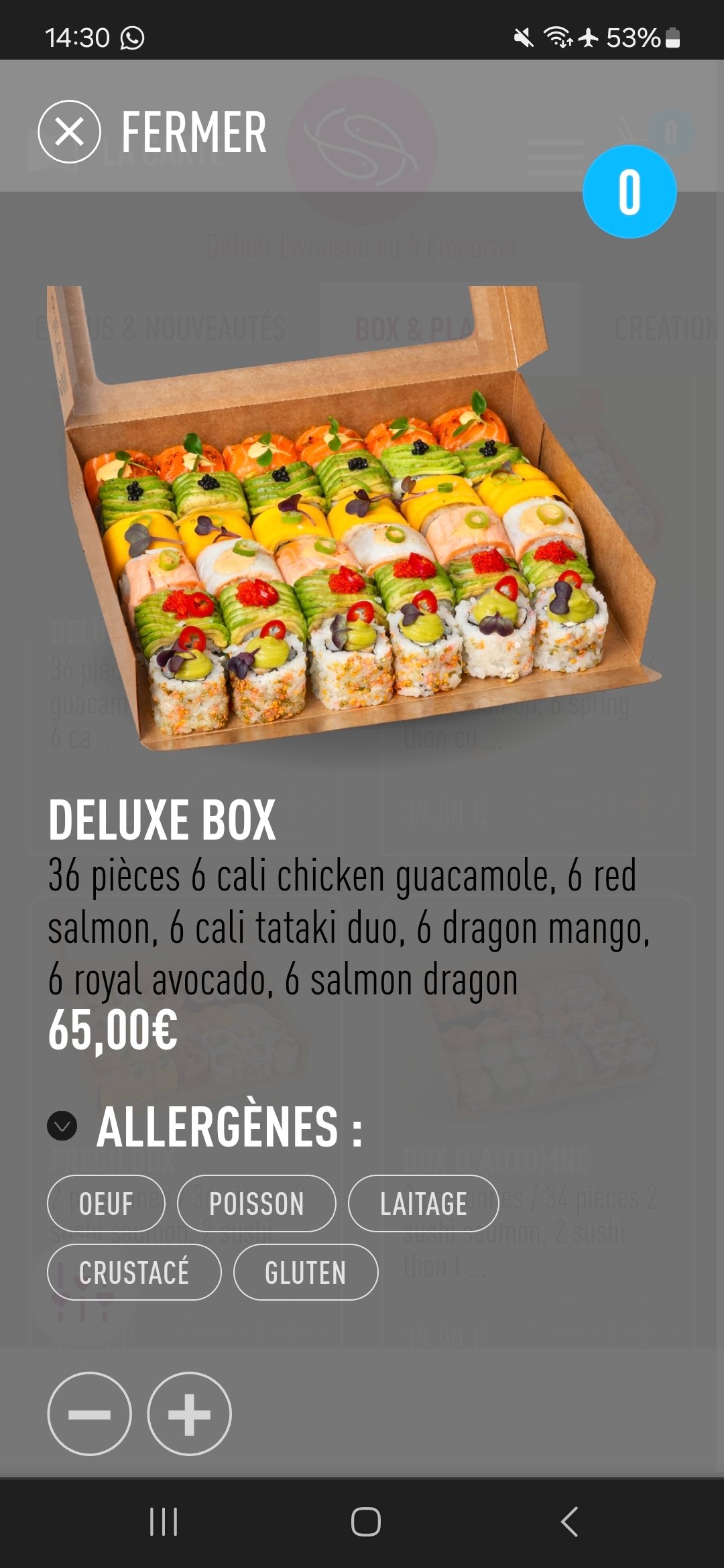Collapse the Allergènes section
This screenshot has height=1568, width=724.
pyautogui.click(x=62, y=1126)
